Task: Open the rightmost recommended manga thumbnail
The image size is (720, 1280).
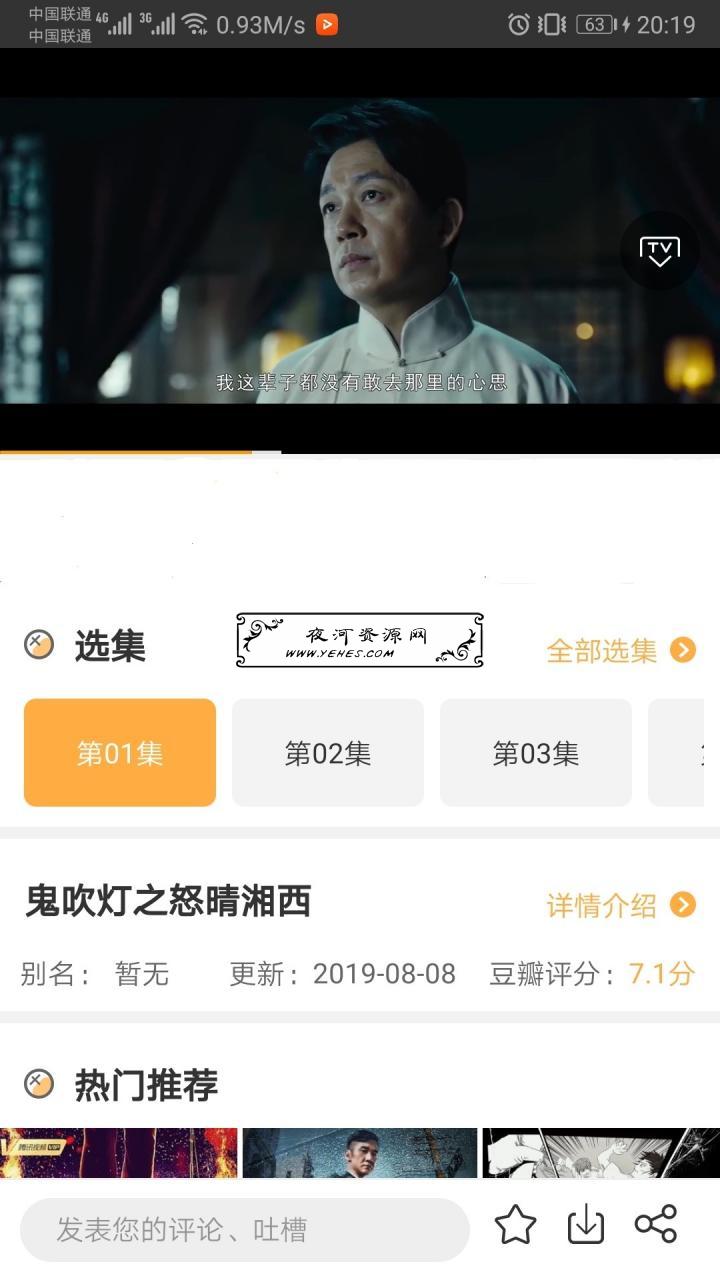Action: (x=600, y=1152)
